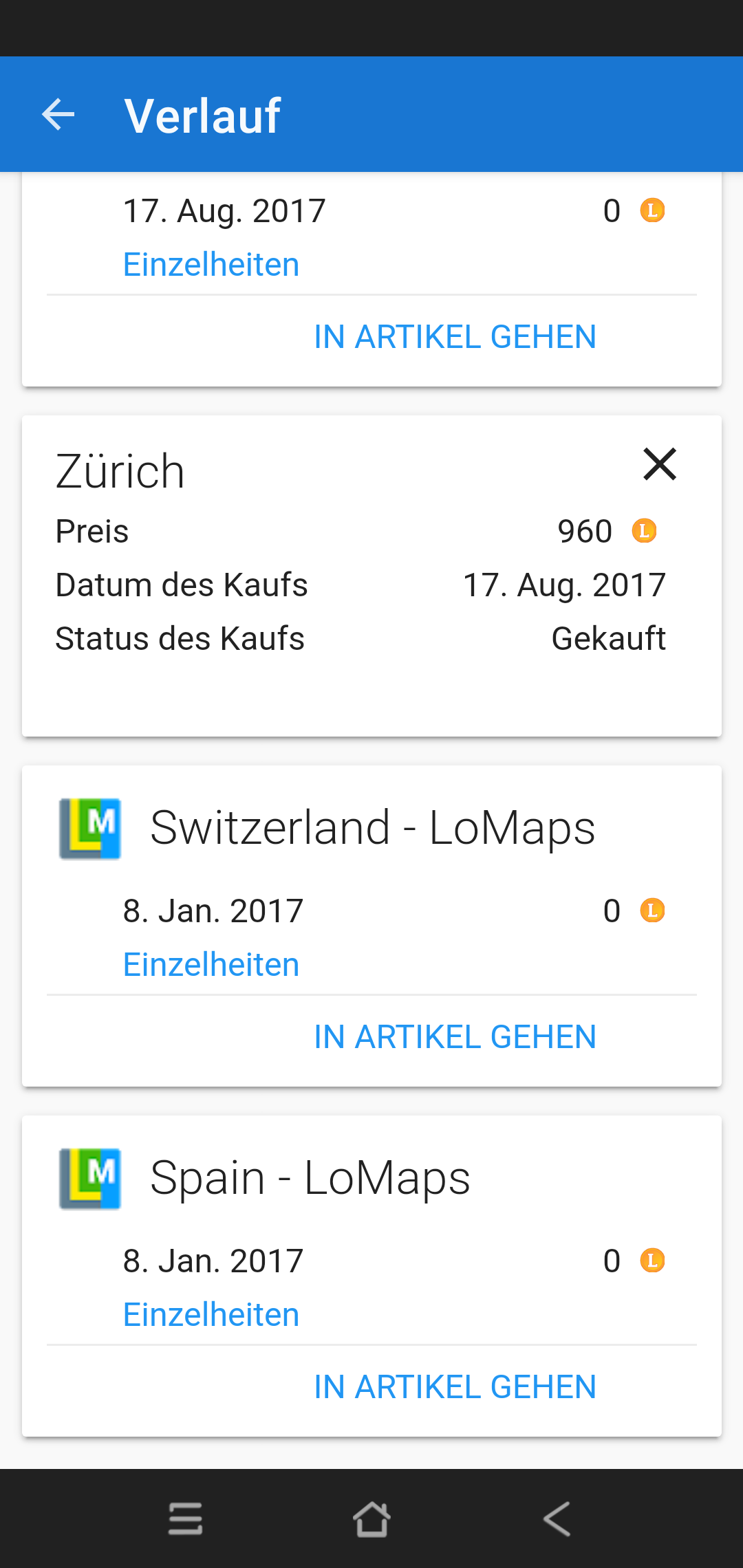Tap IN ARTIKEL GEHEN on the 17. Aug. 2017 card
Image resolution: width=743 pixels, height=1568 pixels.
coord(455,337)
